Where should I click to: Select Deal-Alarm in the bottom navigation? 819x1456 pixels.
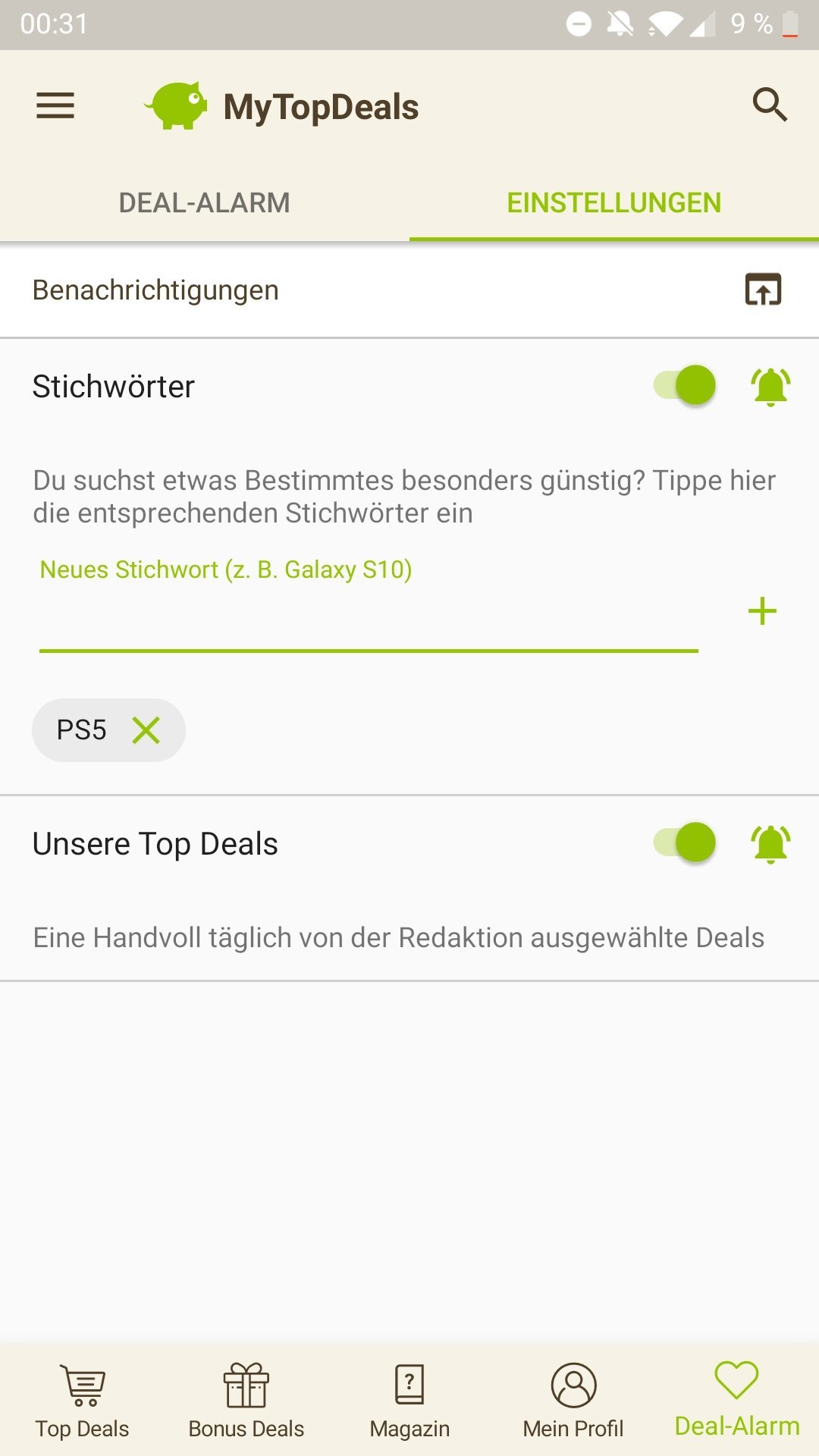(x=737, y=1401)
